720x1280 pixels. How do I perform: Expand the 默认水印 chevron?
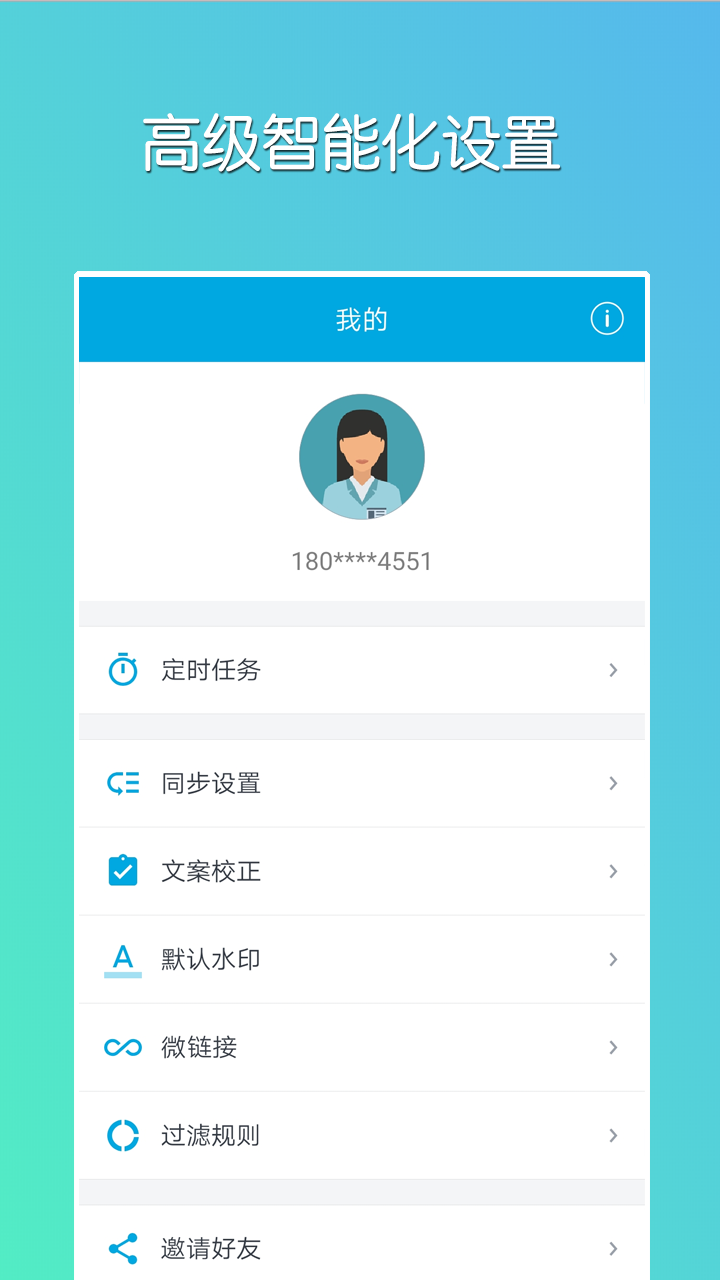pos(613,959)
